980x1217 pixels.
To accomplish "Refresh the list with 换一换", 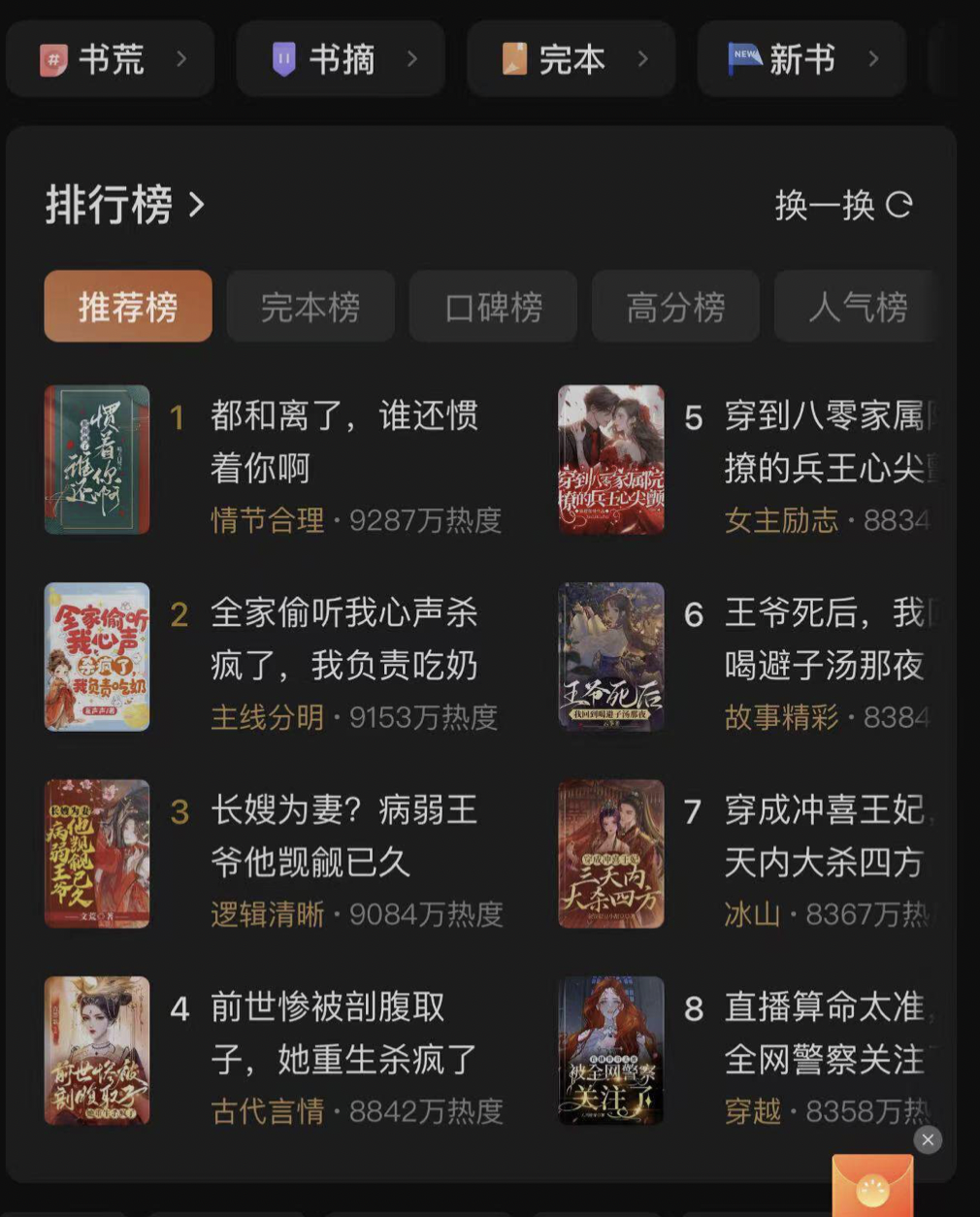I will 842,205.
